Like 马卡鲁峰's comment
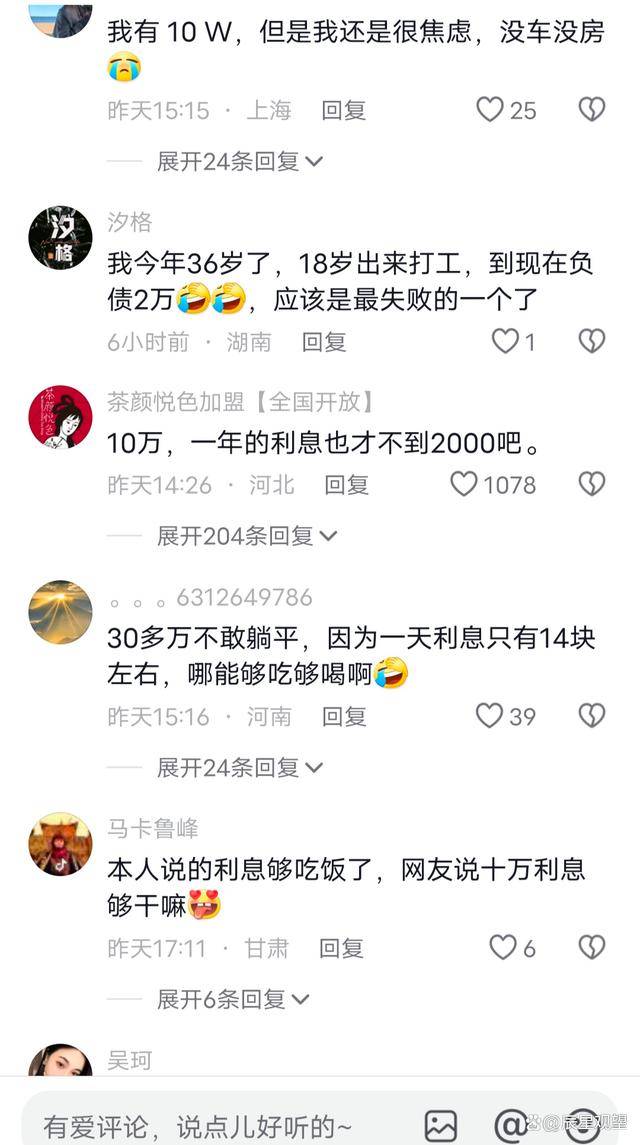Screen dimensions: 640x1145 coord(503,947)
